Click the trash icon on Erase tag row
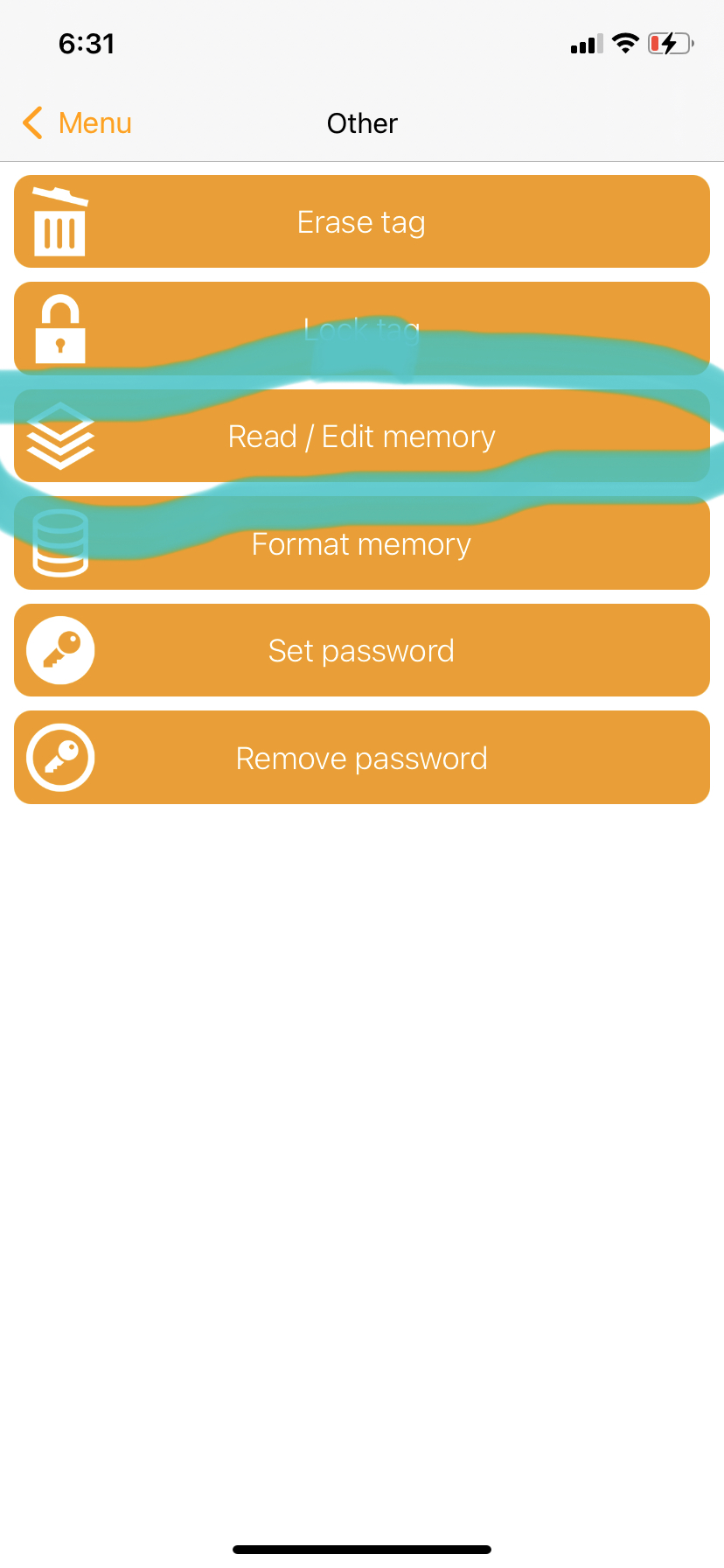 (59, 221)
